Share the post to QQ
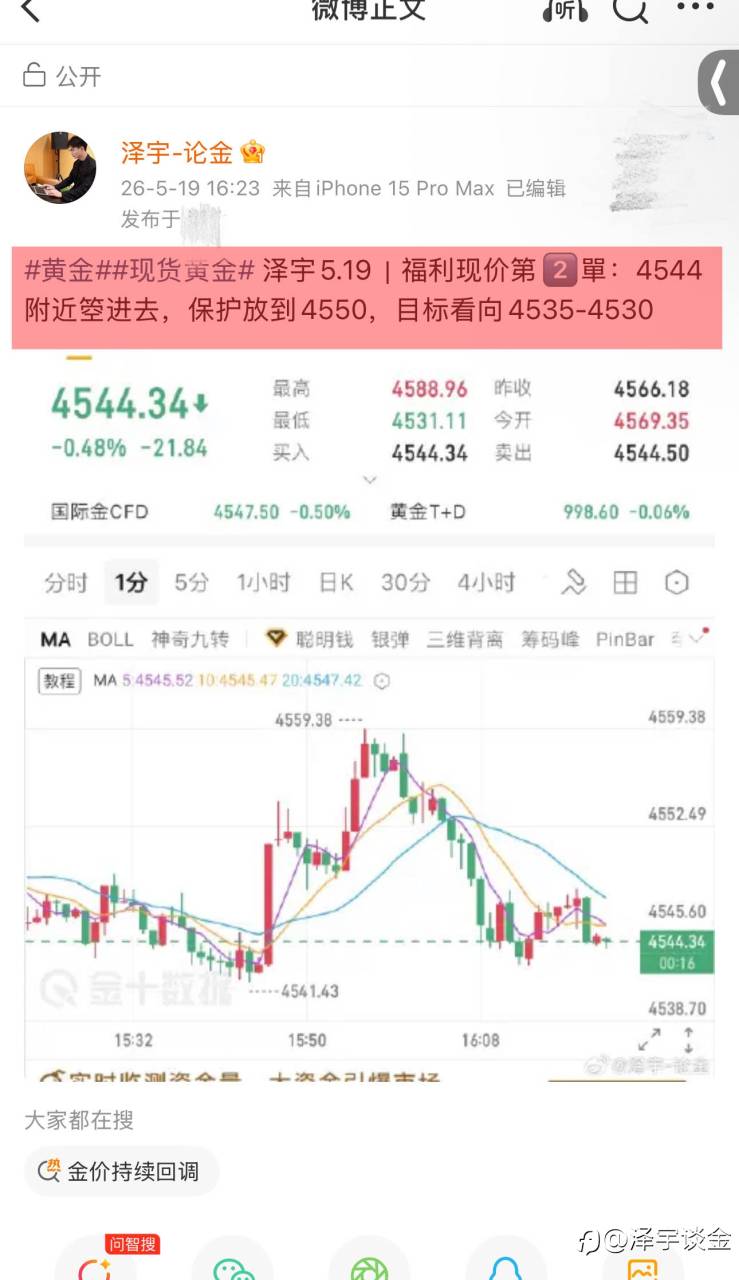The height and width of the screenshot is (1280, 739). [x=506, y=1260]
